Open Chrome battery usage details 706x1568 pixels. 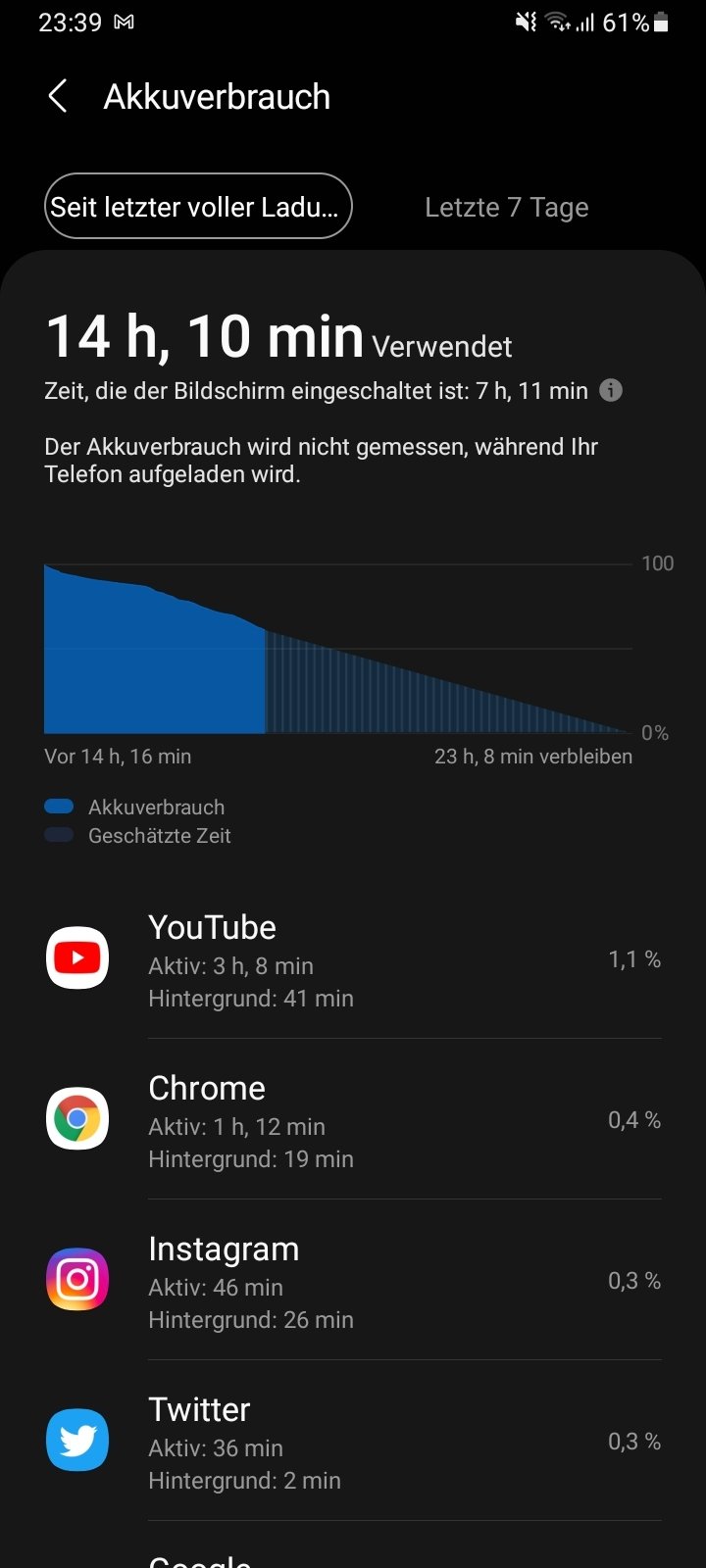(x=353, y=1119)
